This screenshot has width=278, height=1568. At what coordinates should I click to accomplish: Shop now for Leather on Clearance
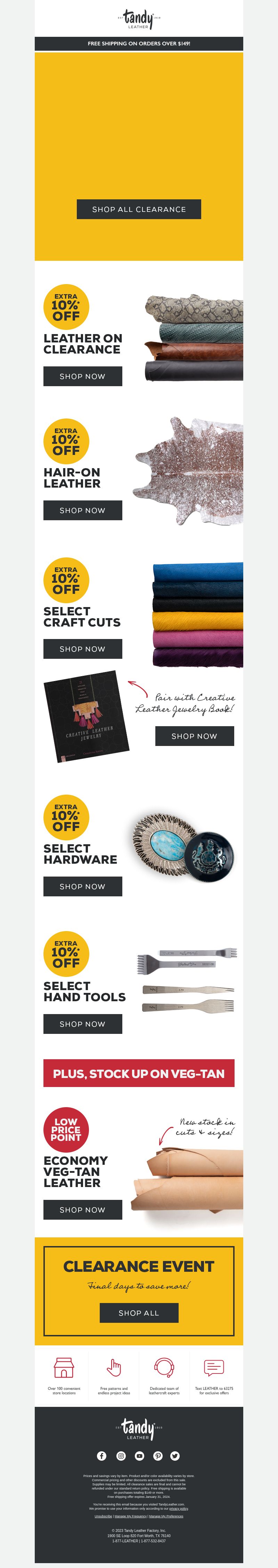82,376
